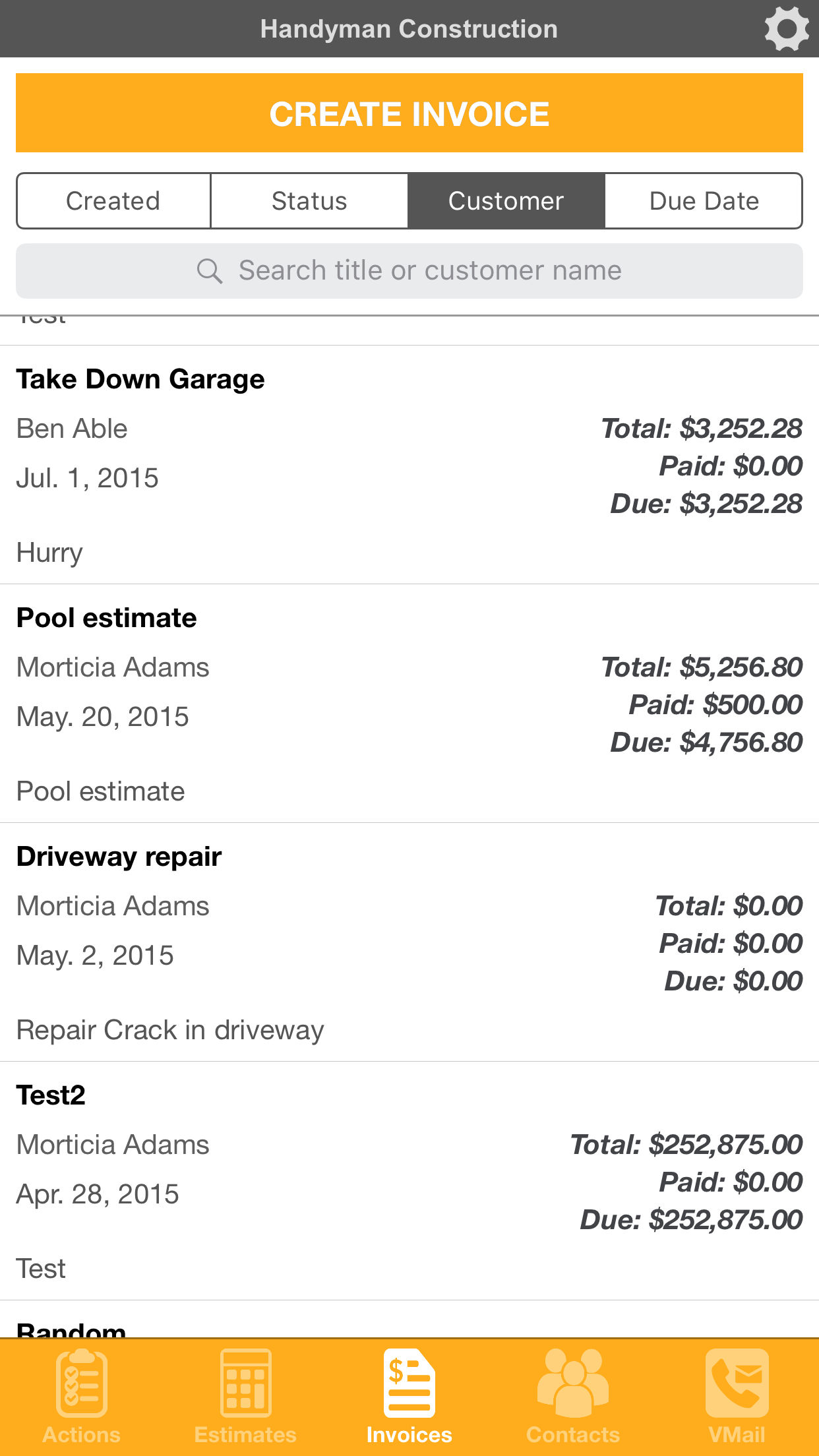The height and width of the screenshot is (1456, 819).
Task: Sort invoices by Status
Action: [x=309, y=201]
